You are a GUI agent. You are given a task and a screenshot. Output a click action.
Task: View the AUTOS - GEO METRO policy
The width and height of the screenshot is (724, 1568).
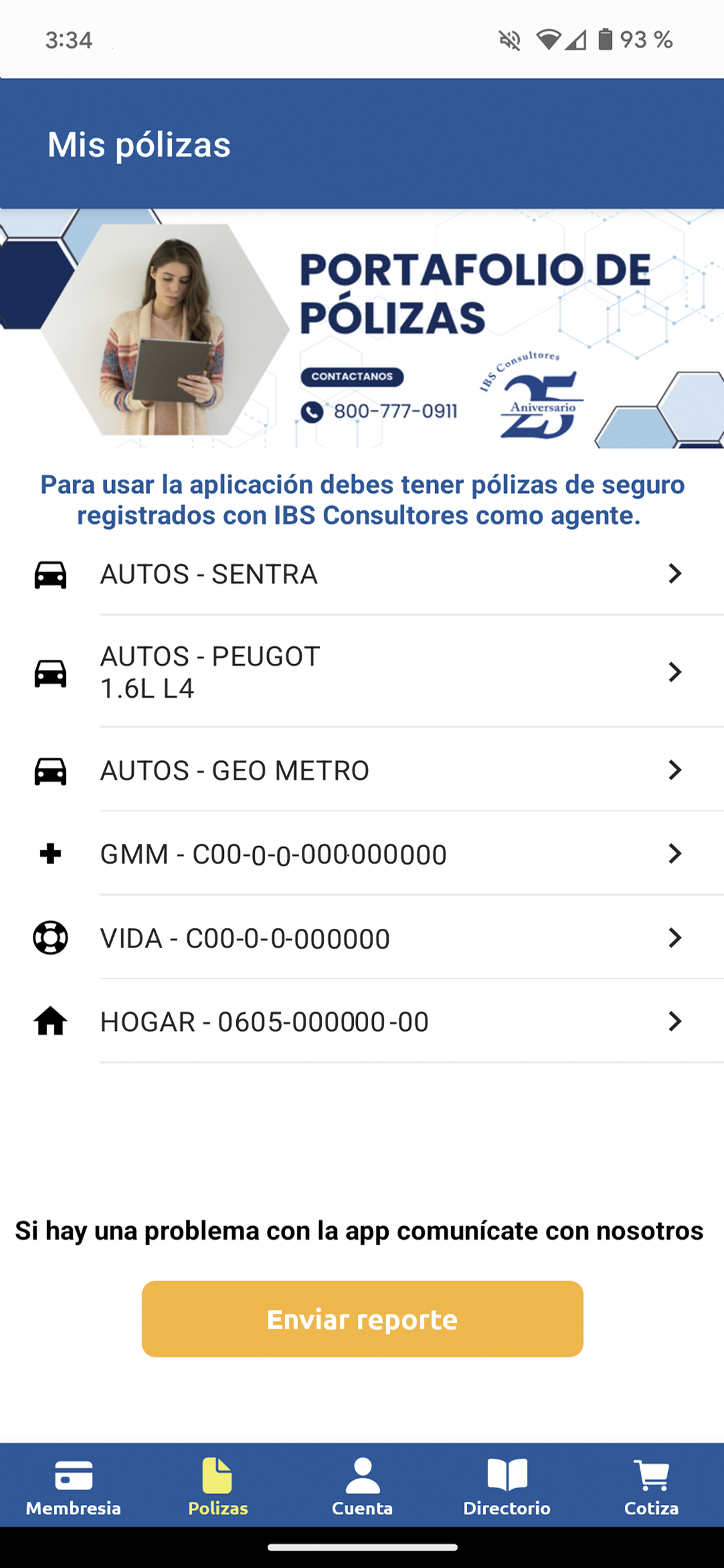pyautogui.click(x=362, y=770)
